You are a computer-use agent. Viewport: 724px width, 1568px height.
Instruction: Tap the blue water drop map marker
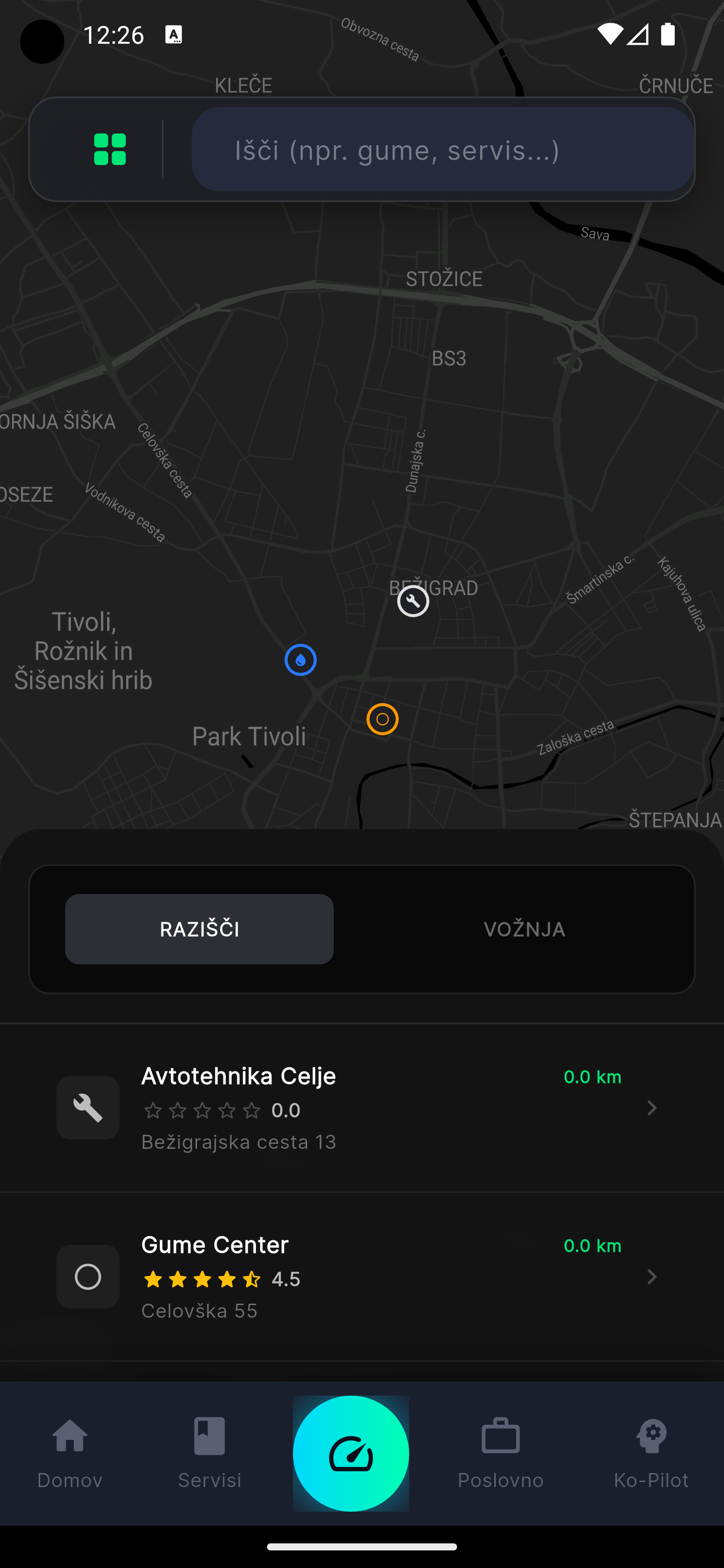click(300, 659)
